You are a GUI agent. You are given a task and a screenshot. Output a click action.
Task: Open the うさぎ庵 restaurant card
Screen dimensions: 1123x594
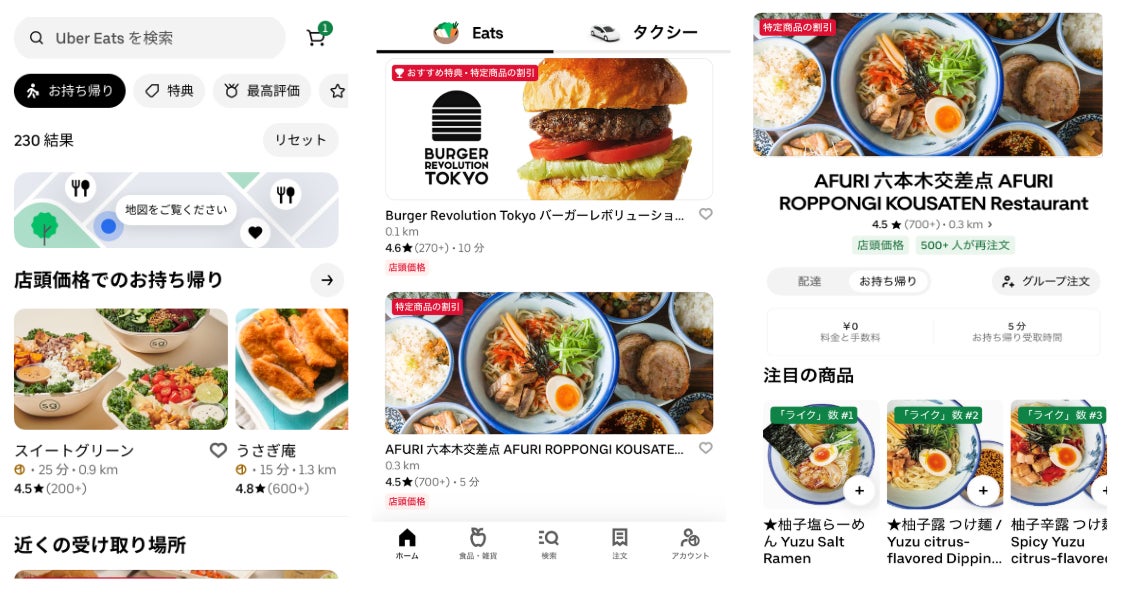point(291,369)
